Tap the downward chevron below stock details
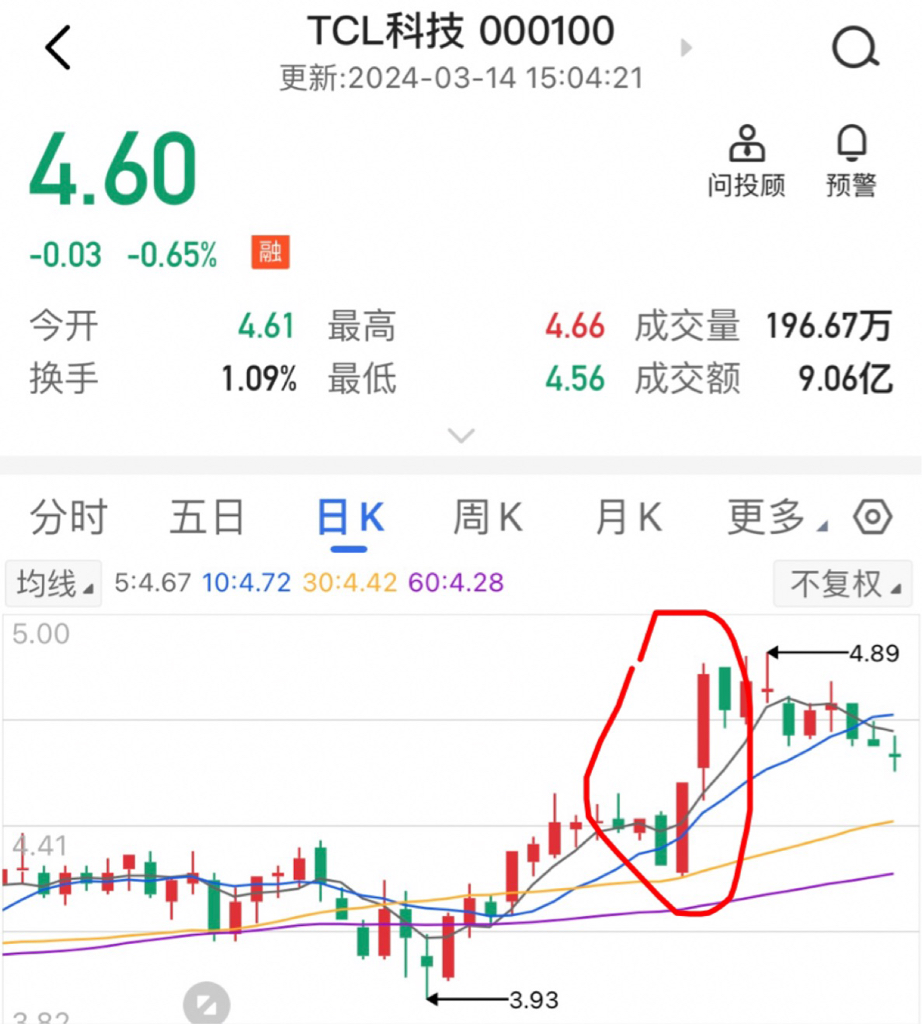The height and width of the screenshot is (1024, 922). pyautogui.click(x=460, y=435)
